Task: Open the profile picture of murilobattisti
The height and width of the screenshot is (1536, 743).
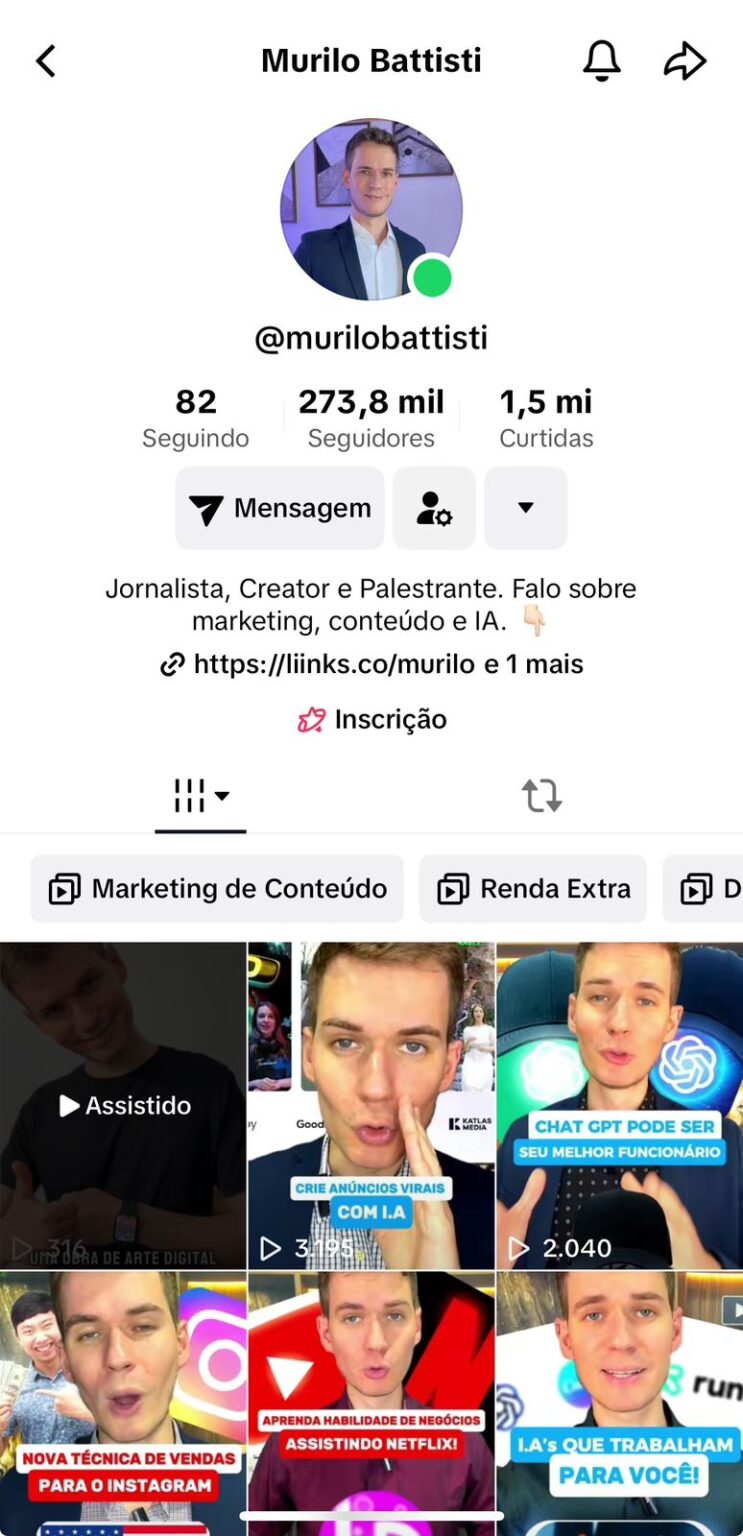Action: click(x=371, y=209)
